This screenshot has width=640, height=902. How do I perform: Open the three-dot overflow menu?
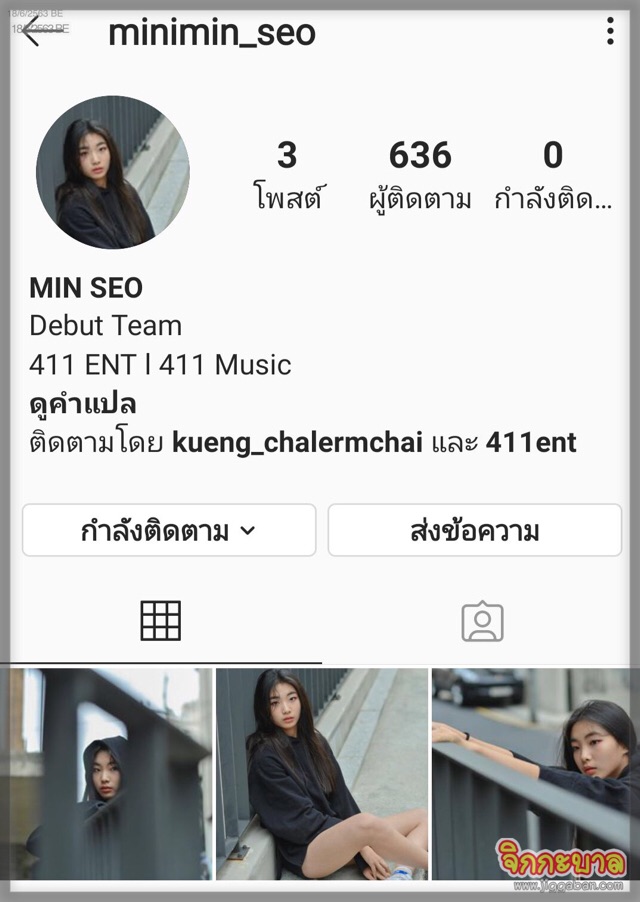click(610, 32)
